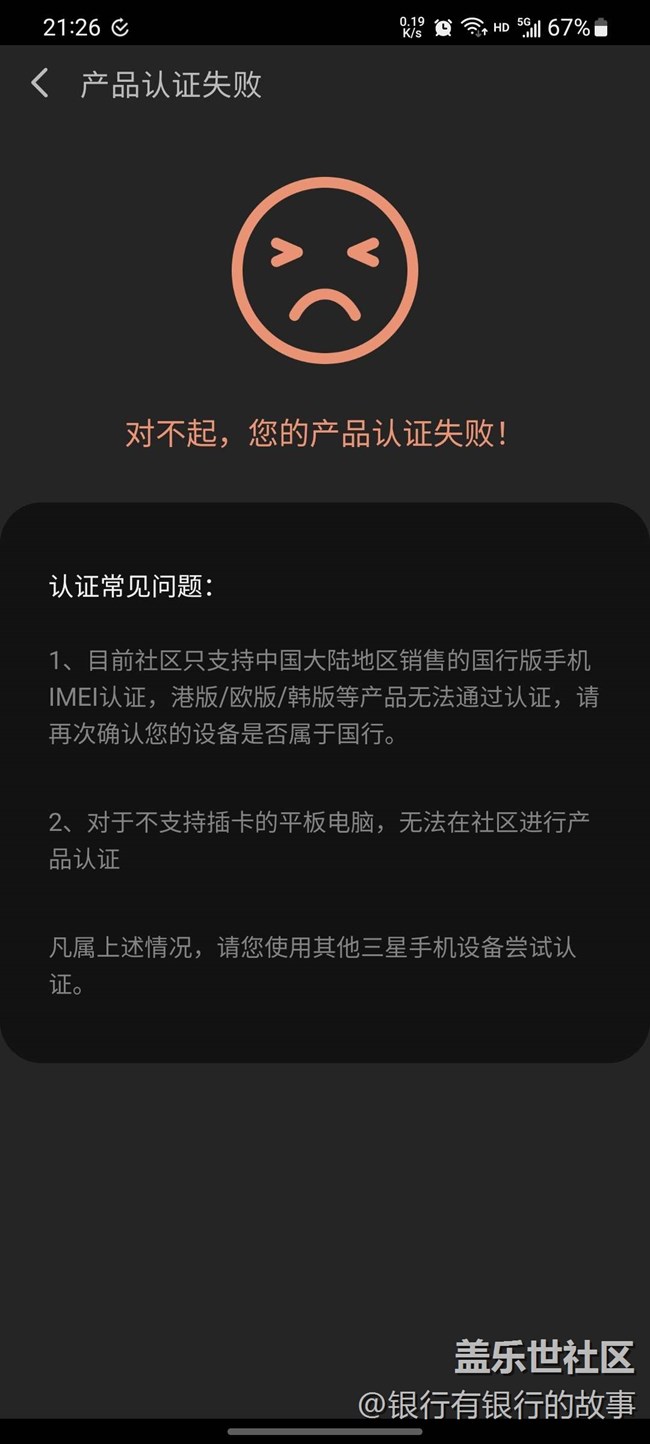
Task: Go back from the 产品认证失败 page
Action: click(40, 83)
